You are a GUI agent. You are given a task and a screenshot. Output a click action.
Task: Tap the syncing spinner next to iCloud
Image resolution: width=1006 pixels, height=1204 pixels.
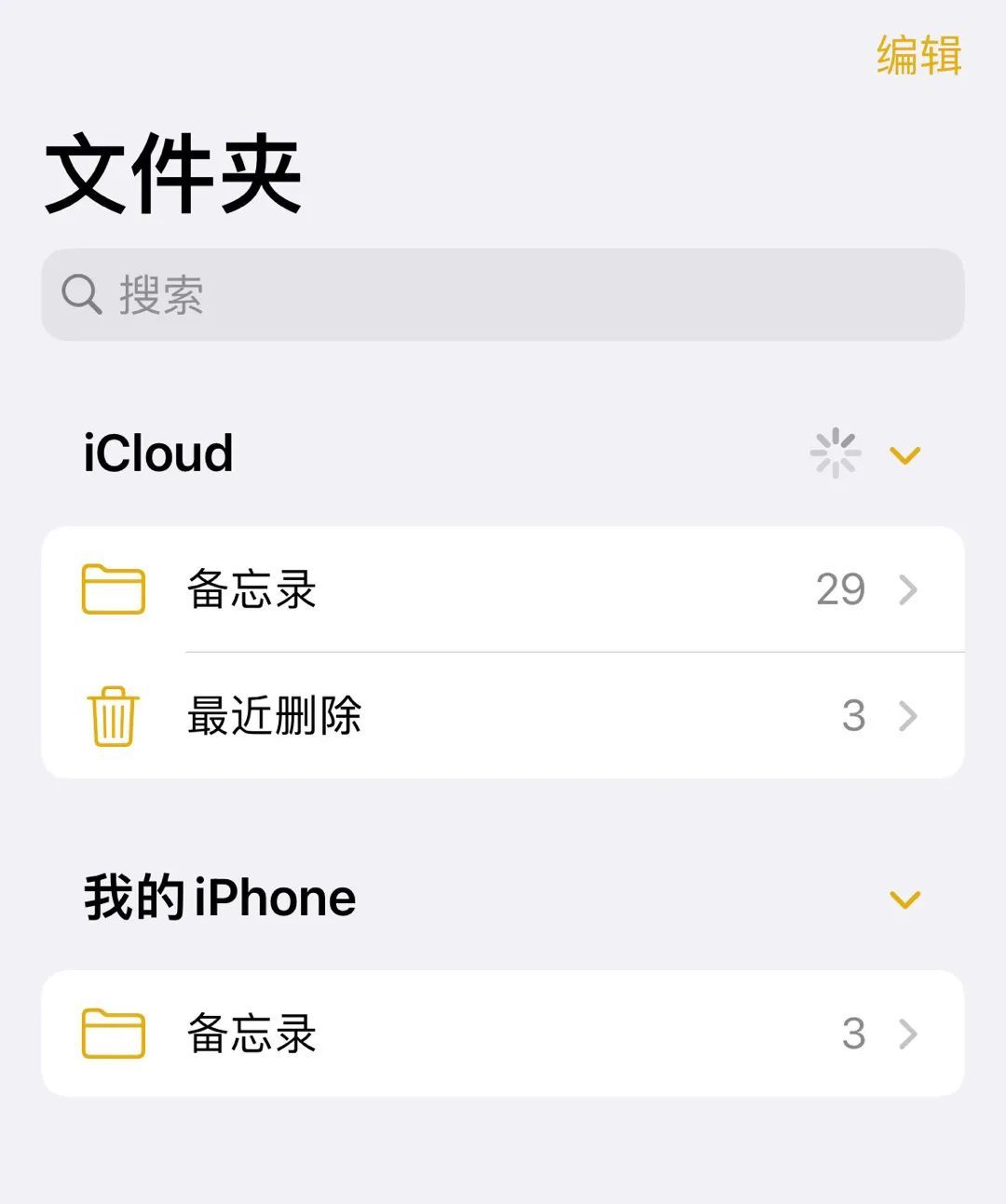[836, 453]
